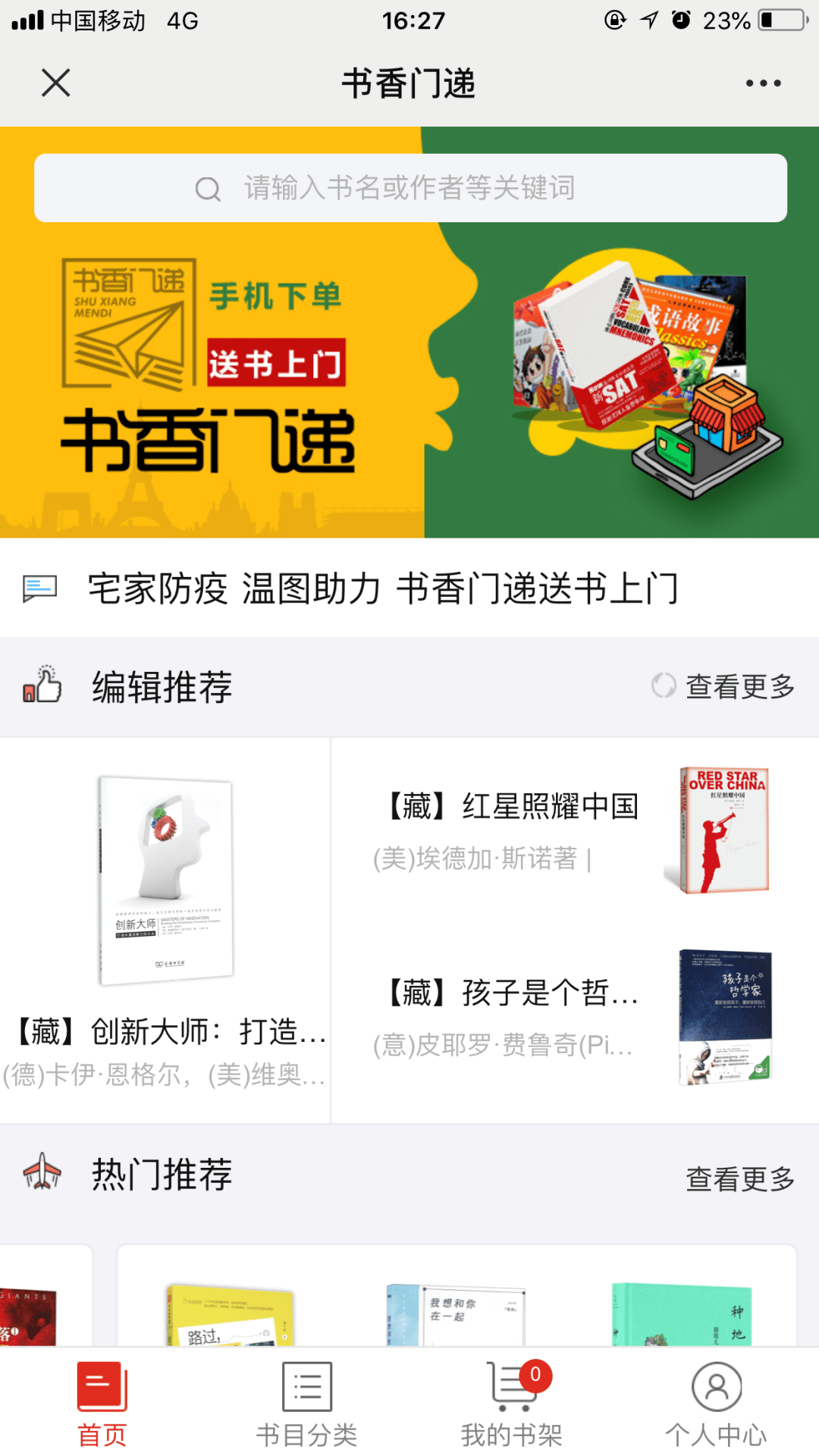Open the three-dot overflow menu
This screenshot has width=819, height=1456.
point(763,83)
